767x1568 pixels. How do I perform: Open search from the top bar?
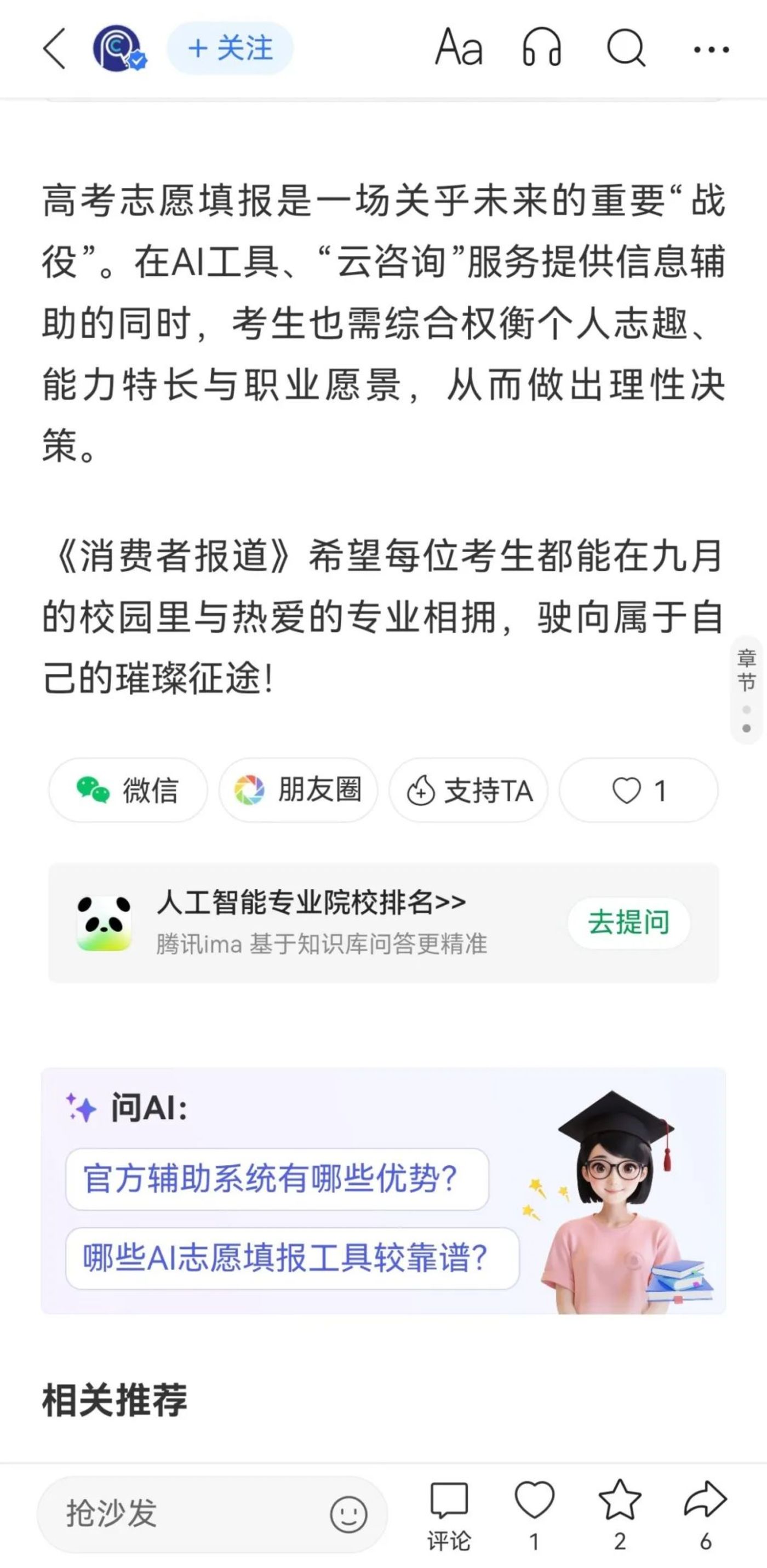click(626, 48)
